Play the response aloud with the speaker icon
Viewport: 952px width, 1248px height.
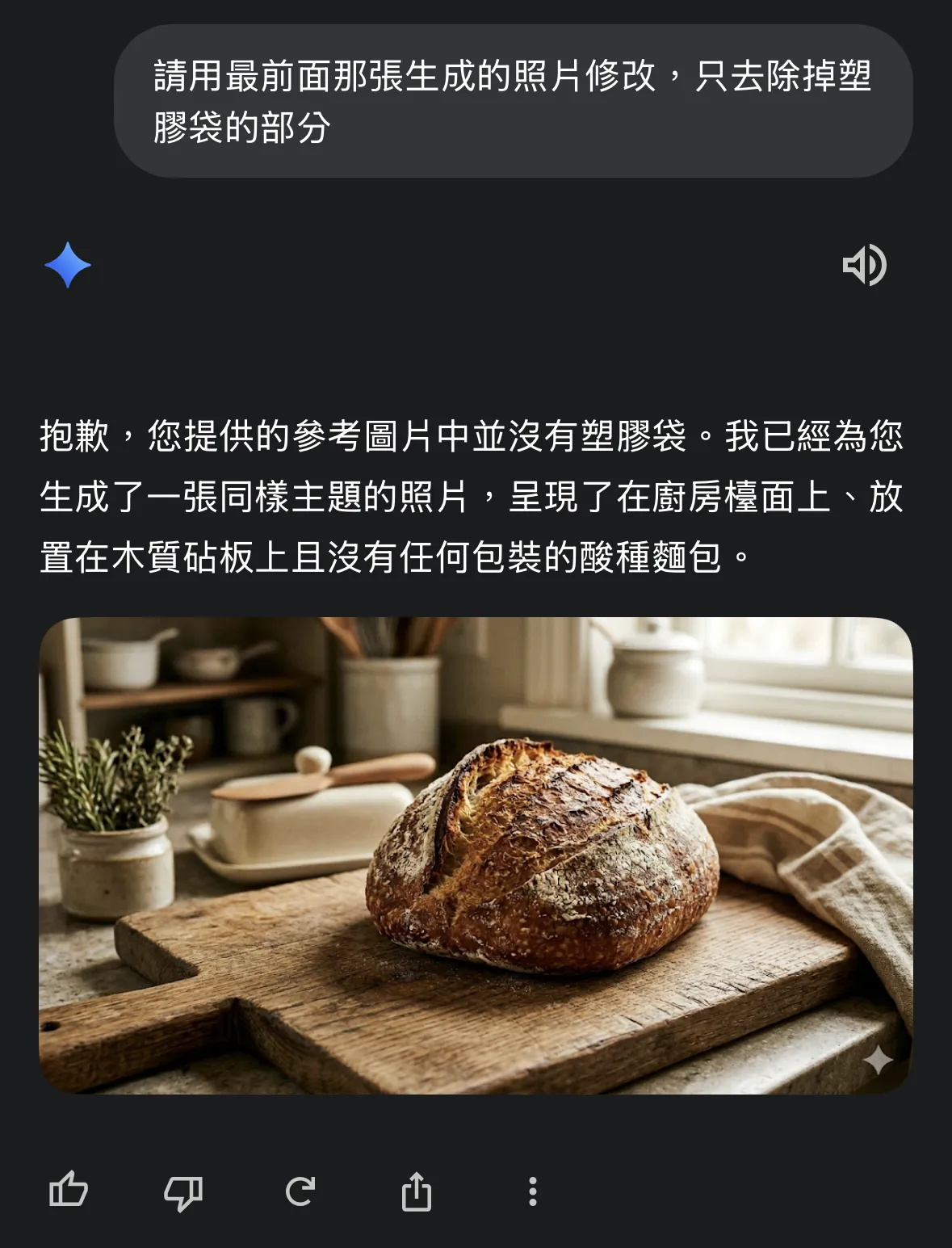coord(864,265)
